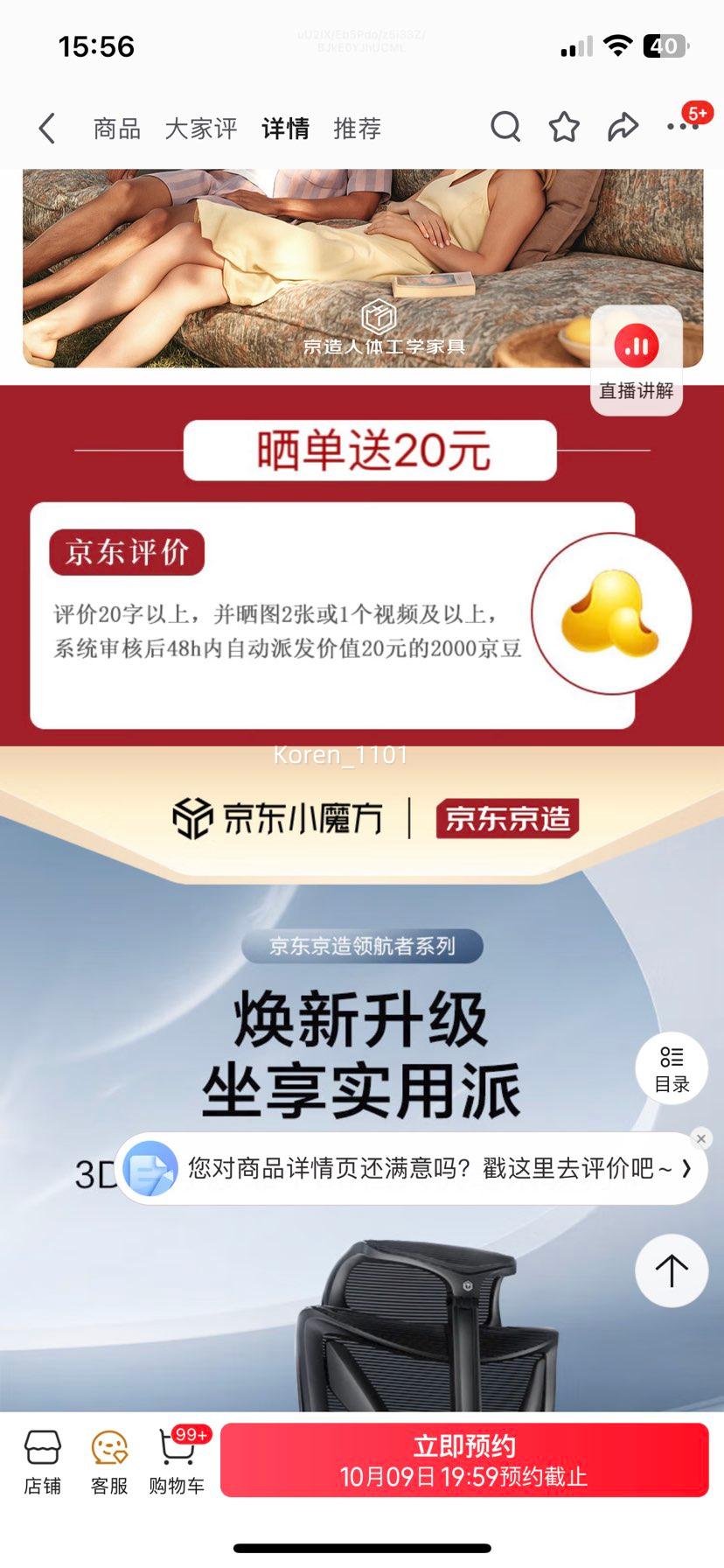Viewport: 724px width, 1568px height.
Task: Open the more options menu
Action: tap(682, 128)
